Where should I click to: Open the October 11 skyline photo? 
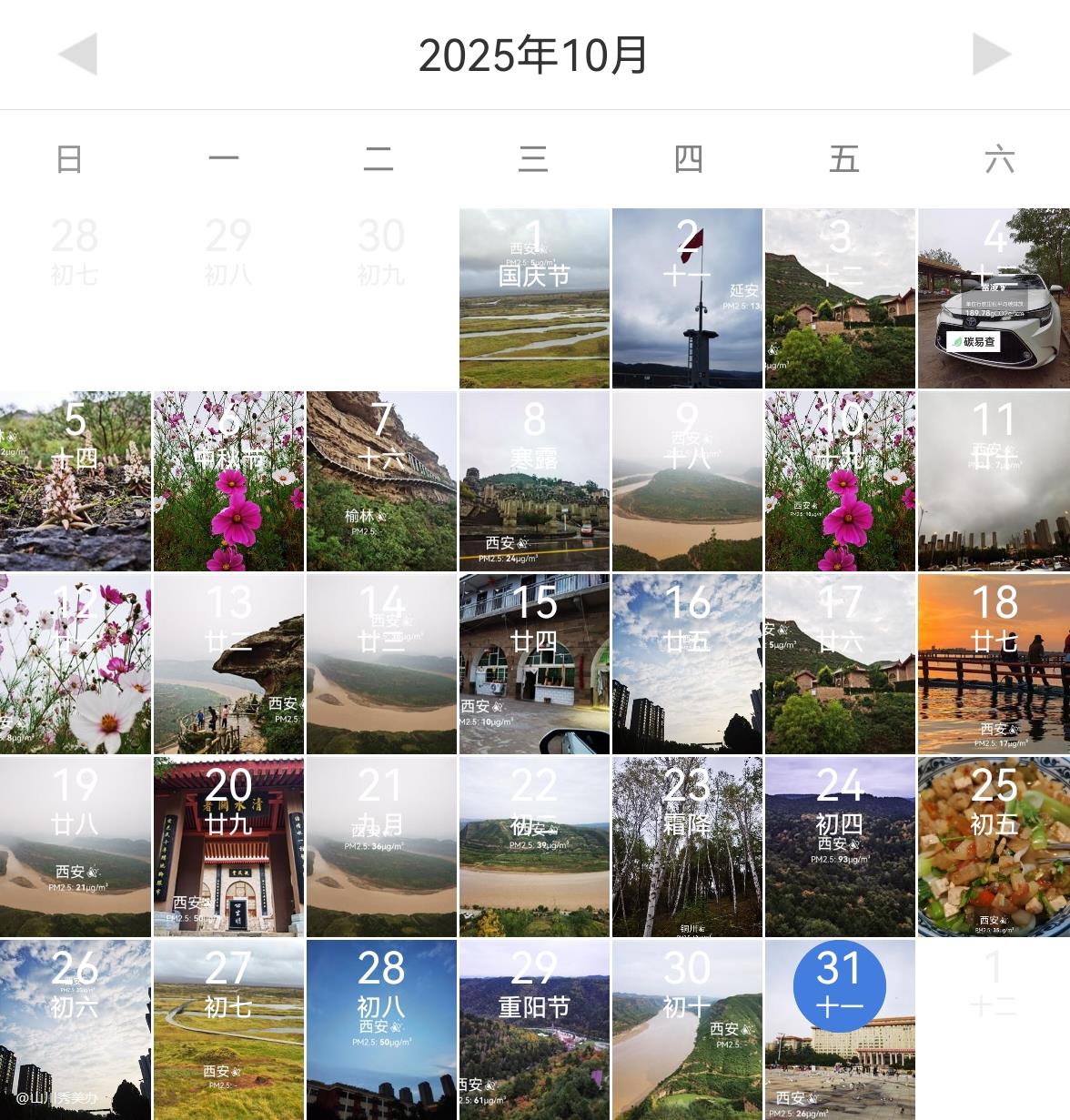coord(994,481)
